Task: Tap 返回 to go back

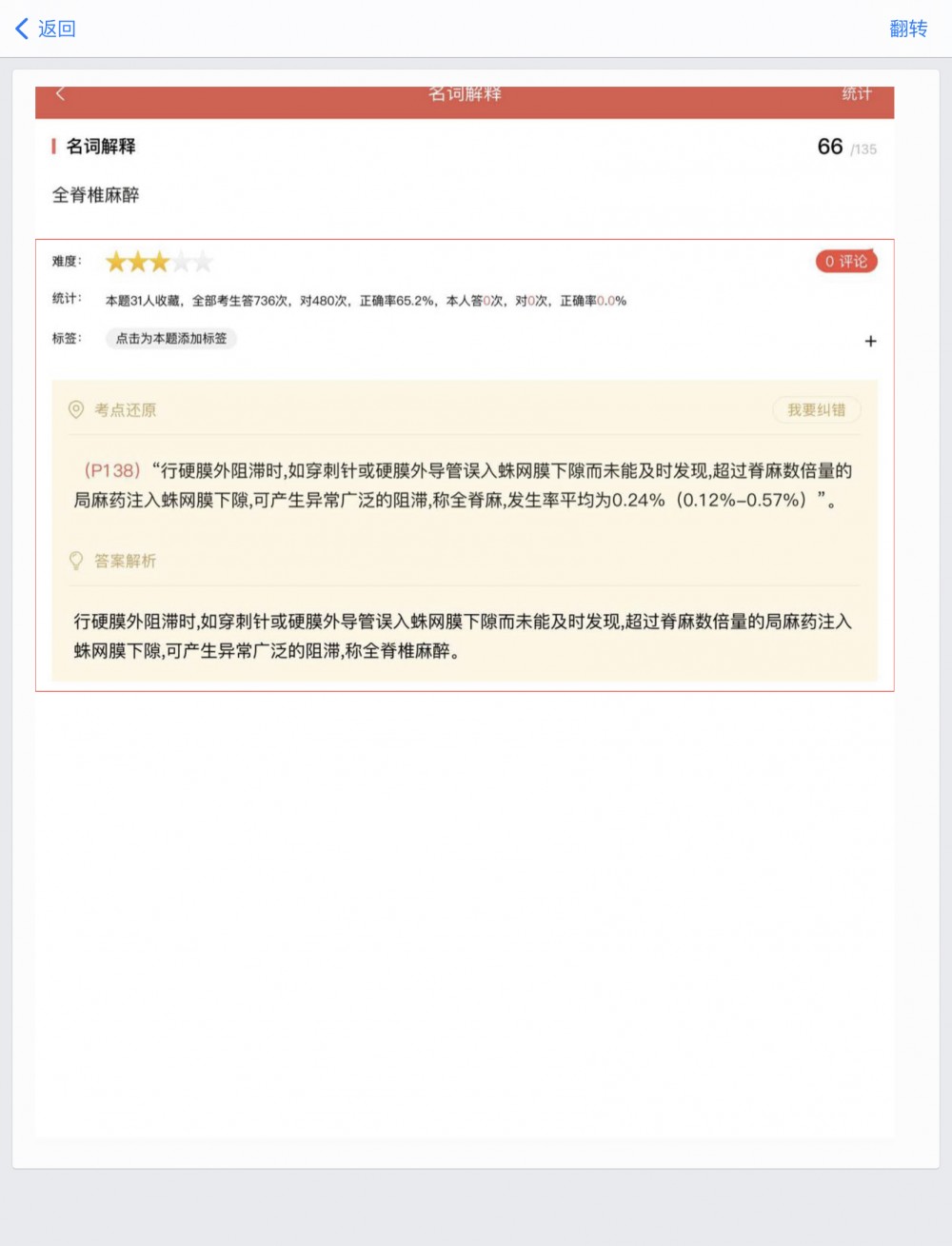Action: pyautogui.click(x=46, y=29)
